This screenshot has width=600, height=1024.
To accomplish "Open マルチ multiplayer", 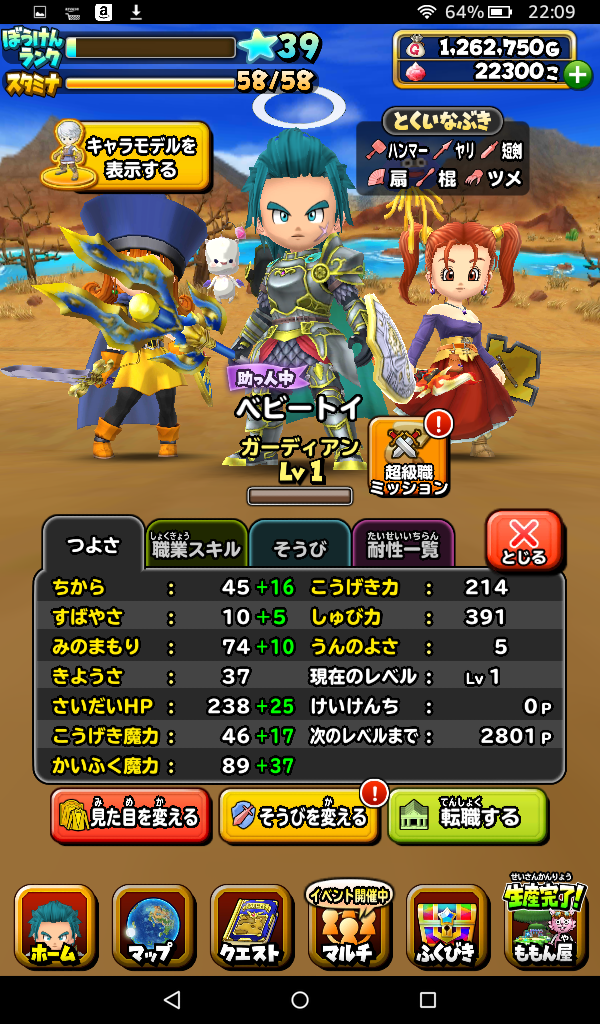I will [349, 926].
